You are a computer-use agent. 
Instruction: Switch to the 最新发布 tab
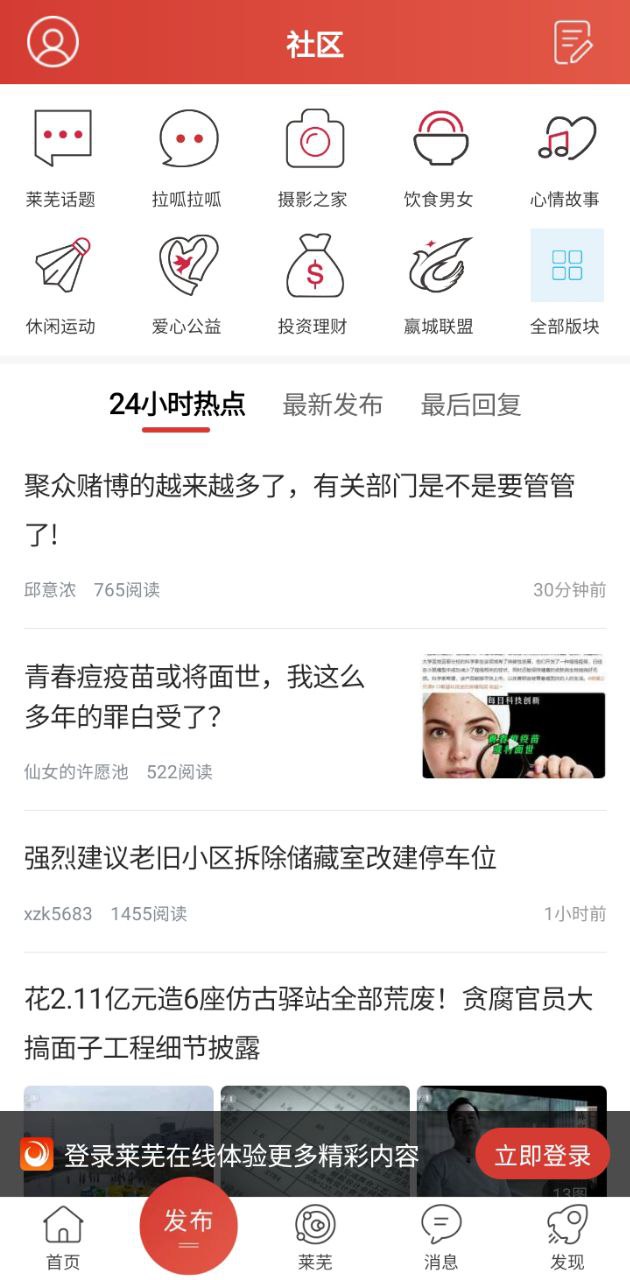[332, 405]
